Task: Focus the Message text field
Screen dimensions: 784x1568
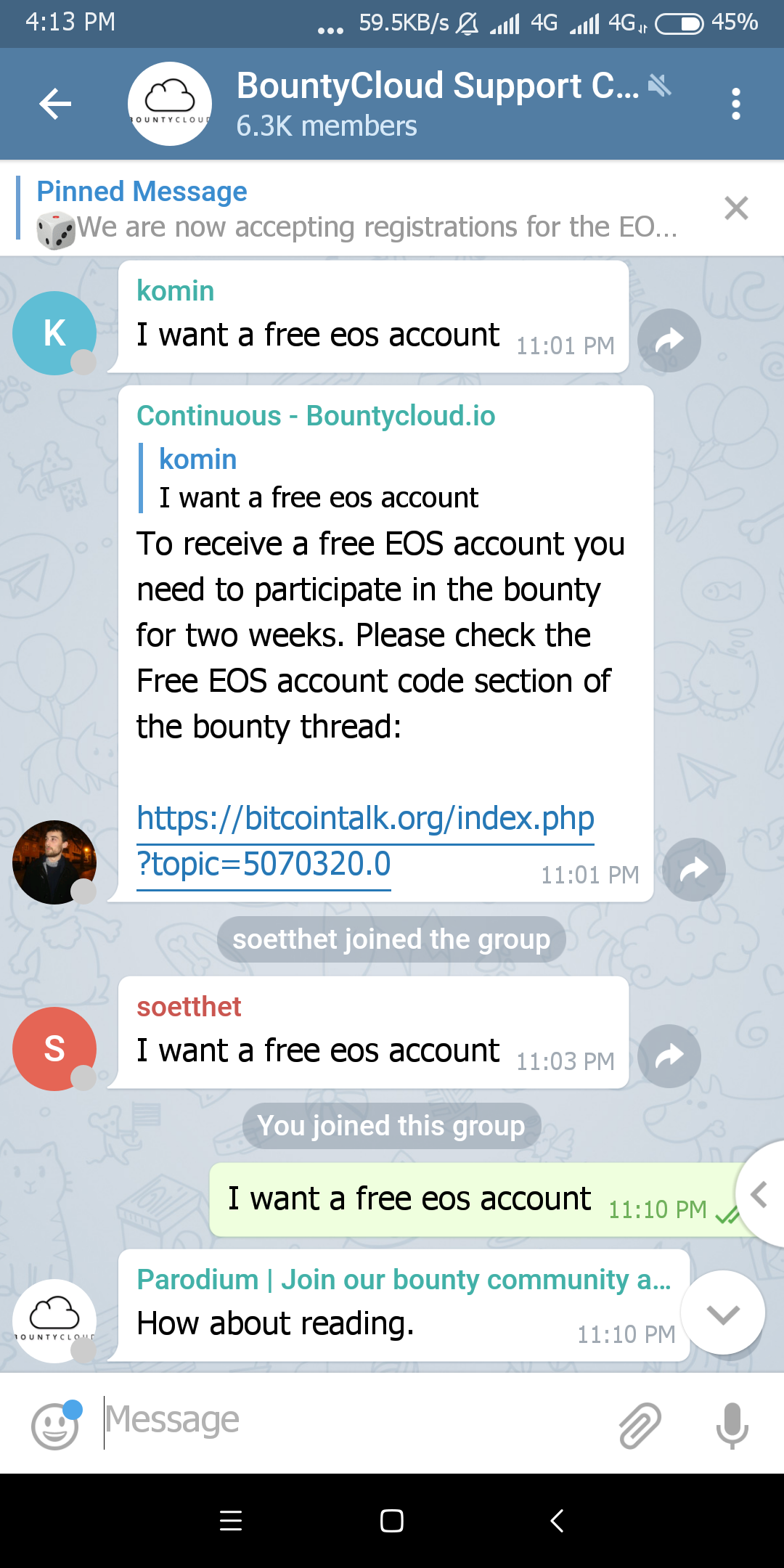Action: click(x=348, y=1421)
